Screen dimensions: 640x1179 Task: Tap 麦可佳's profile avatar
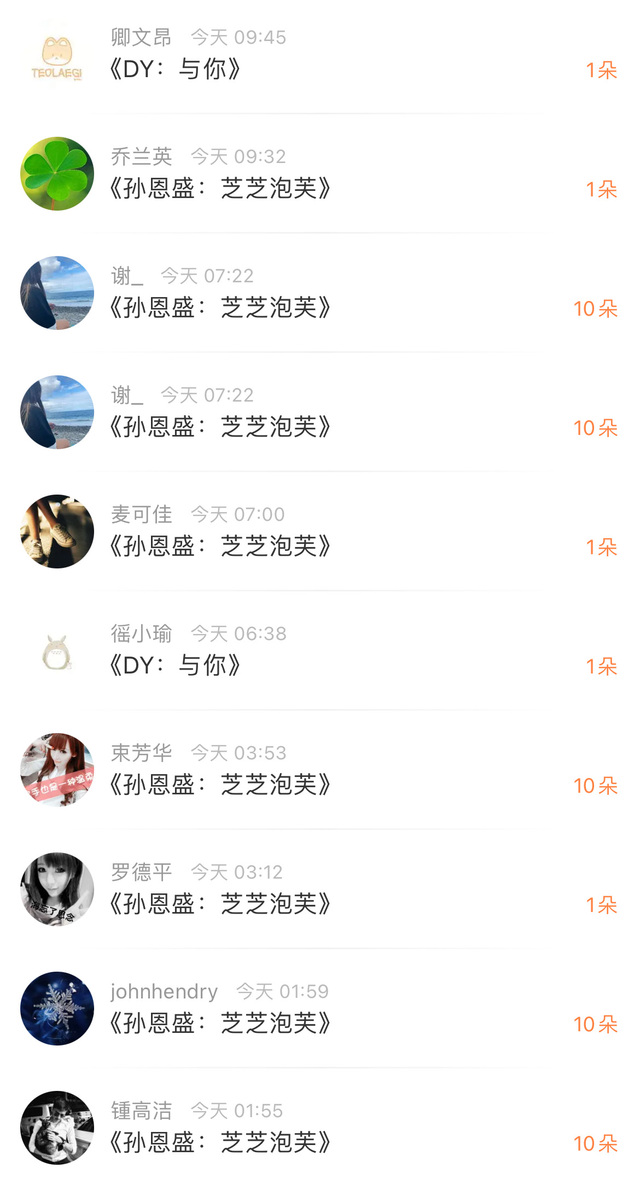pos(57,532)
